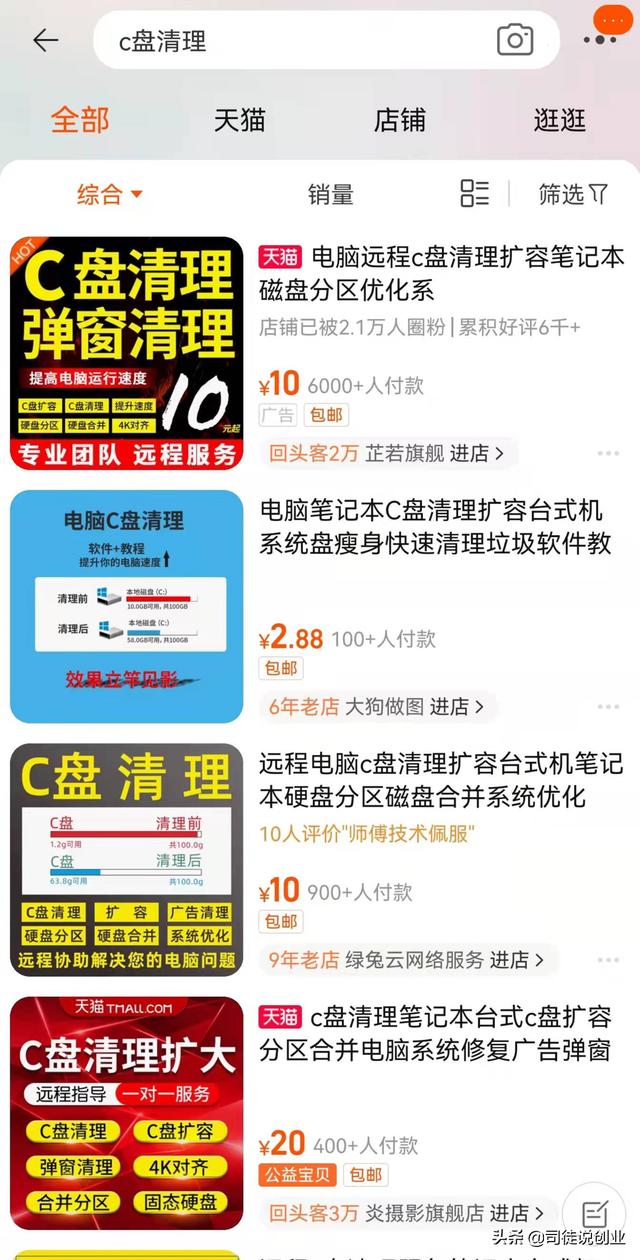Expand the 综合 sort dropdown
Image resolution: width=640 pixels, height=1260 pixels.
click(x=110, y=194)
